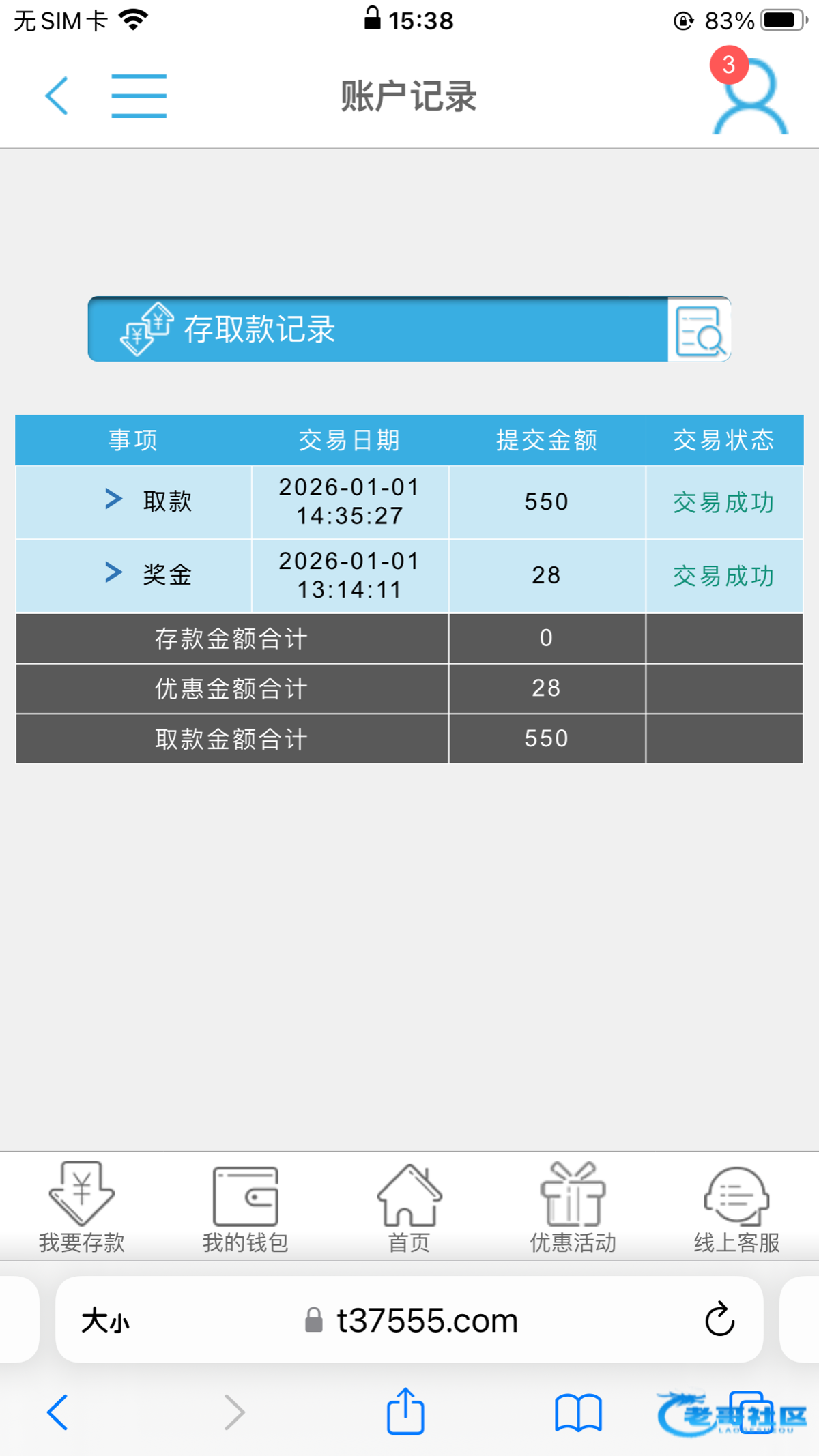Open Safari bookmarks
Viewport: 819px width, 1456px height.
[x=578, y=1411]
